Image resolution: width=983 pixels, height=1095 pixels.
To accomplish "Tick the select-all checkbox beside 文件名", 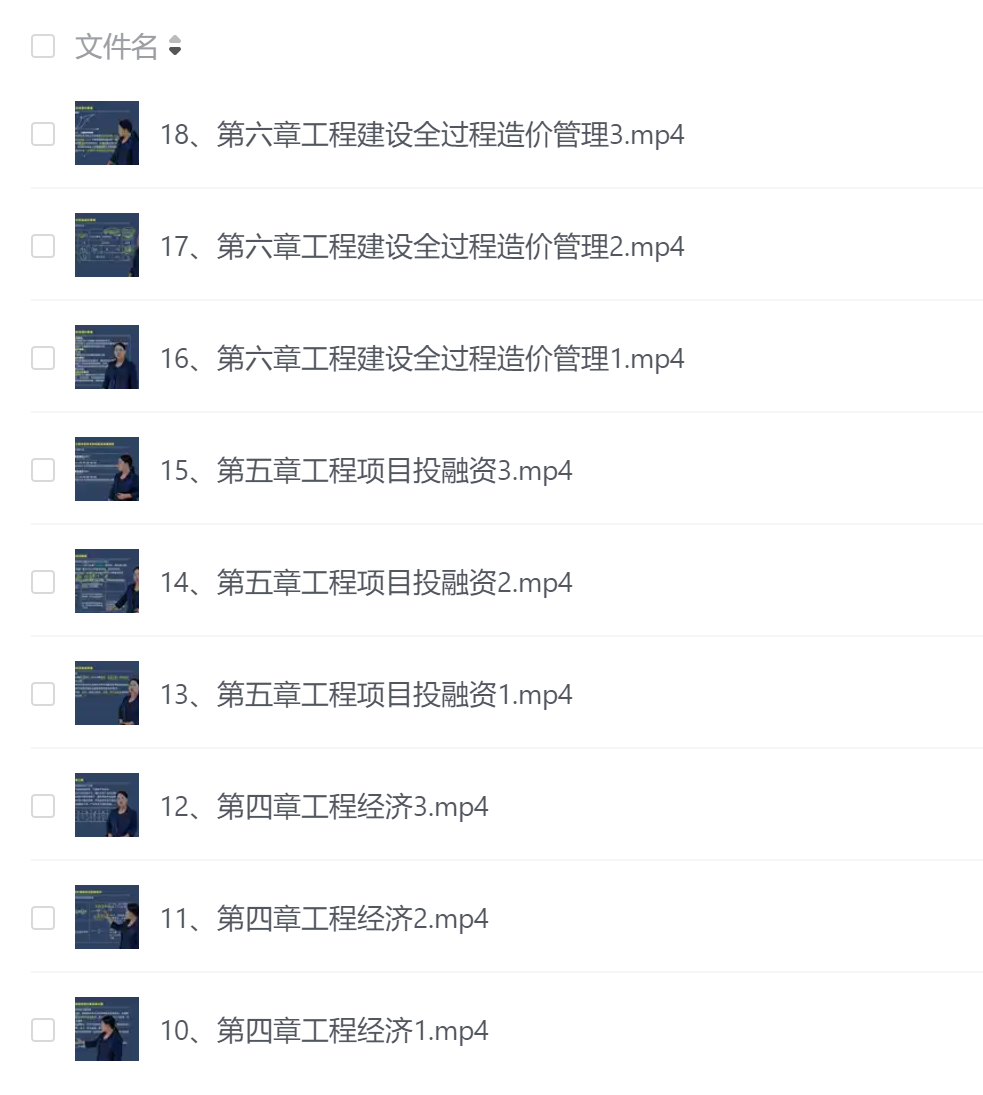I will (x=43, y=46).
